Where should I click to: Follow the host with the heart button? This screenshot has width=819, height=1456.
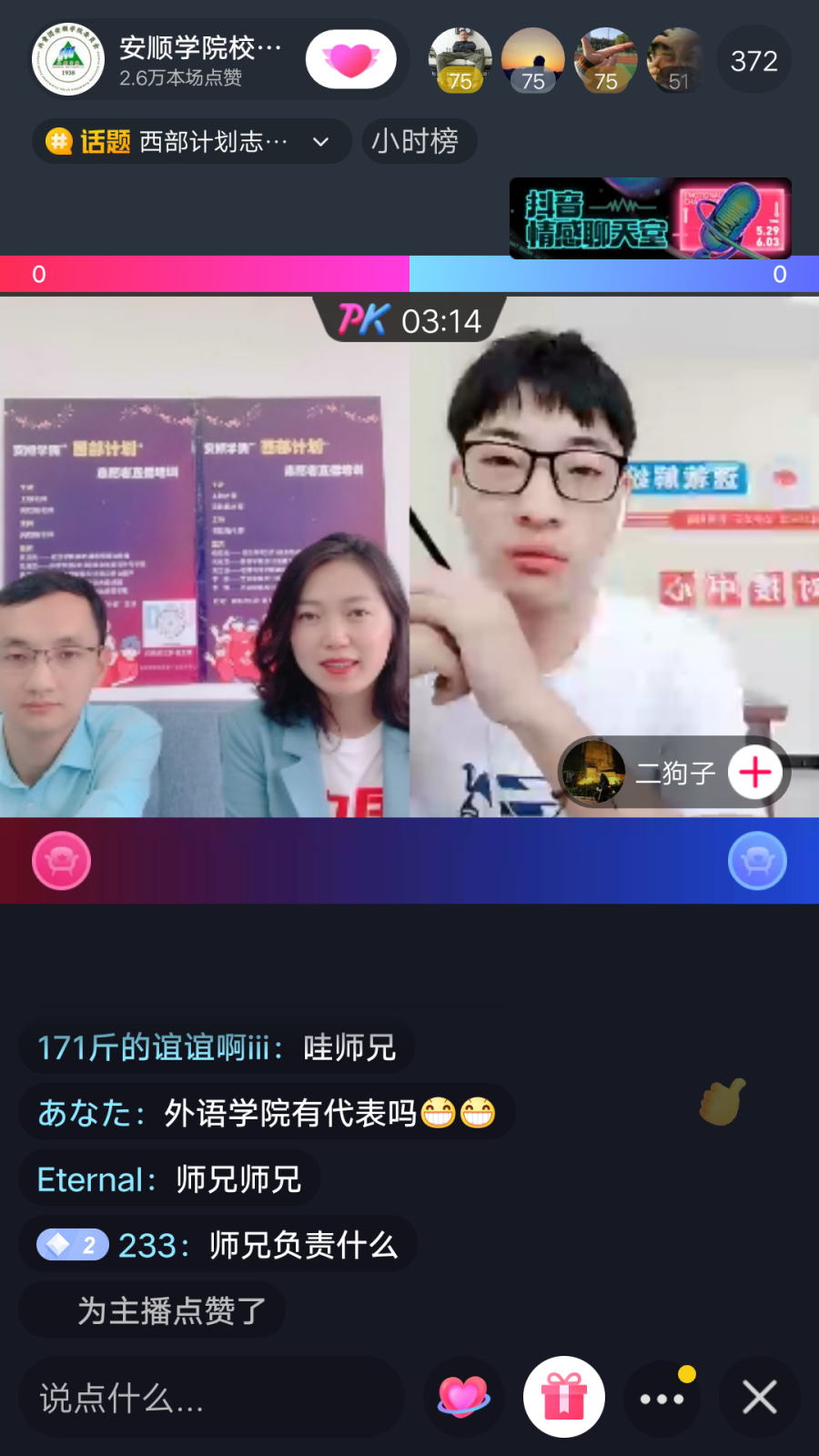(x=350, y=60)
